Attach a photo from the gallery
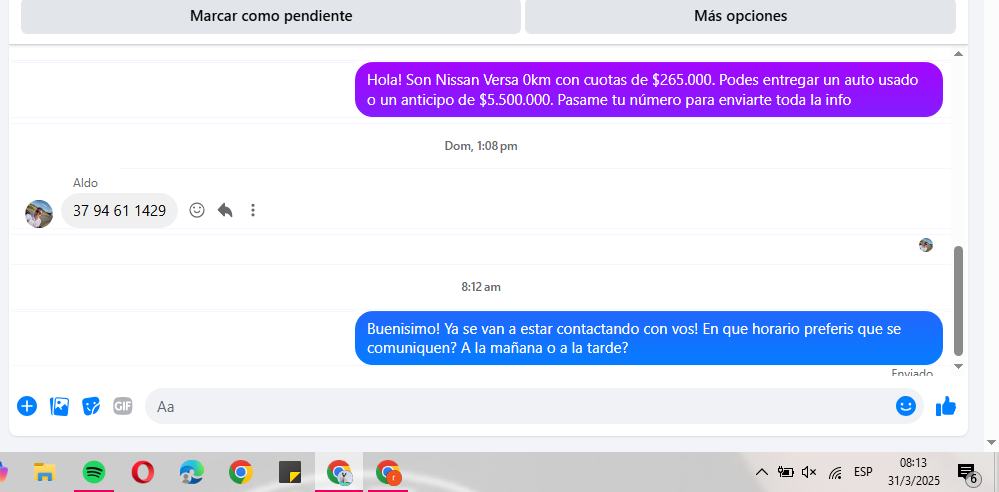Image resolution: width=999 pixels, height=492 pixels. (x=59, y=406)
